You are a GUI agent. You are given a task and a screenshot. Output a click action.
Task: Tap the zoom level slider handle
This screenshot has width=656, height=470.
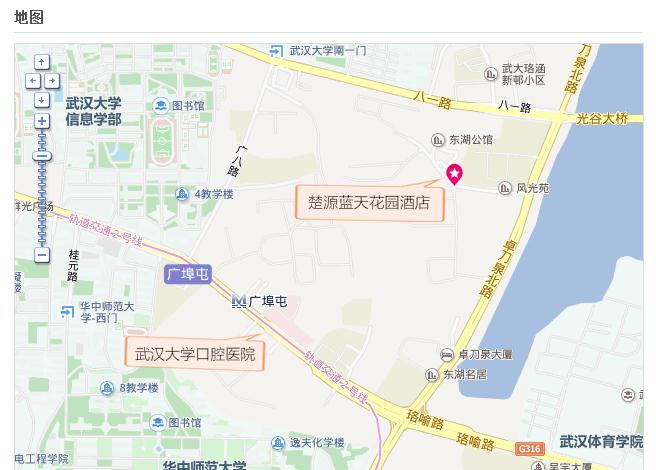point(42,156)
